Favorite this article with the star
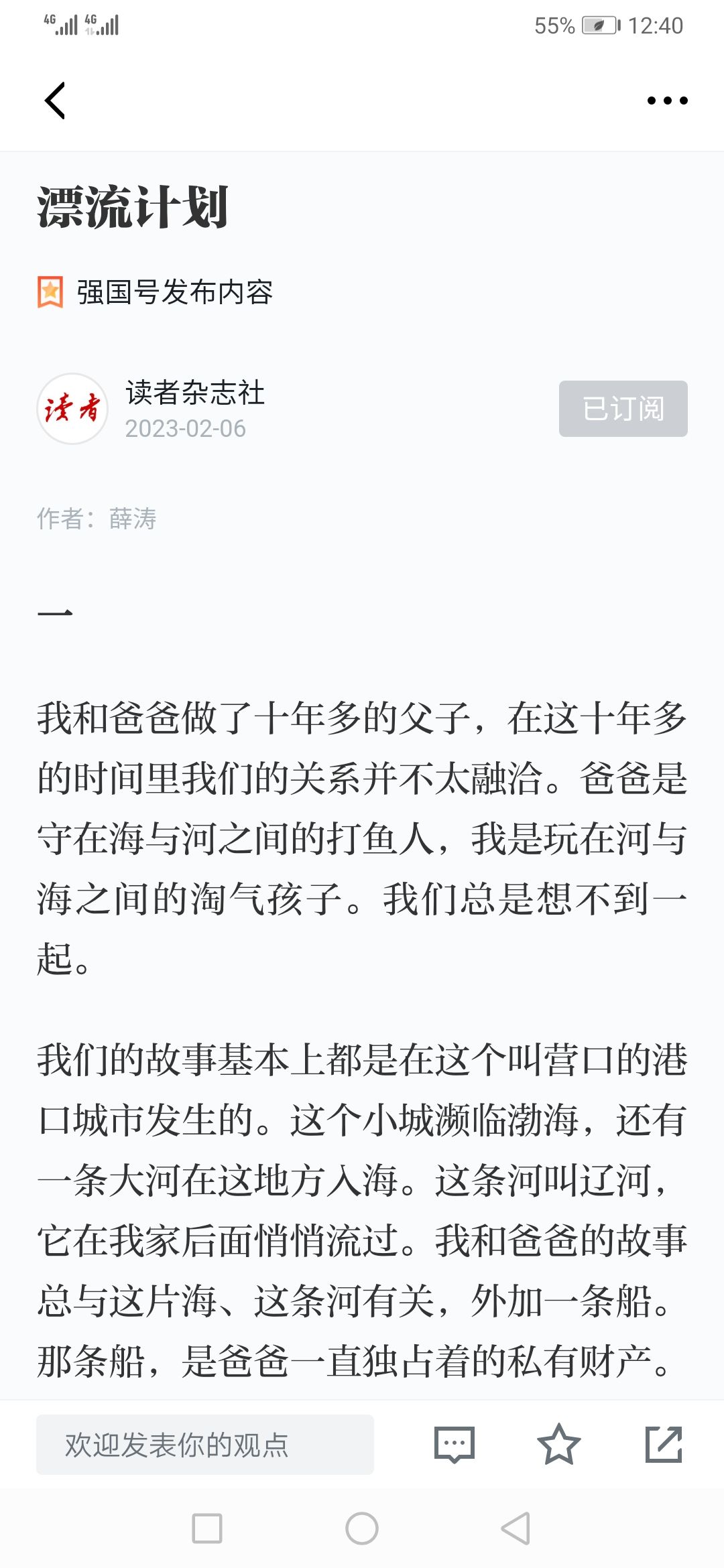Screen dimensions: 724x1568 [x=558, y=1445]
